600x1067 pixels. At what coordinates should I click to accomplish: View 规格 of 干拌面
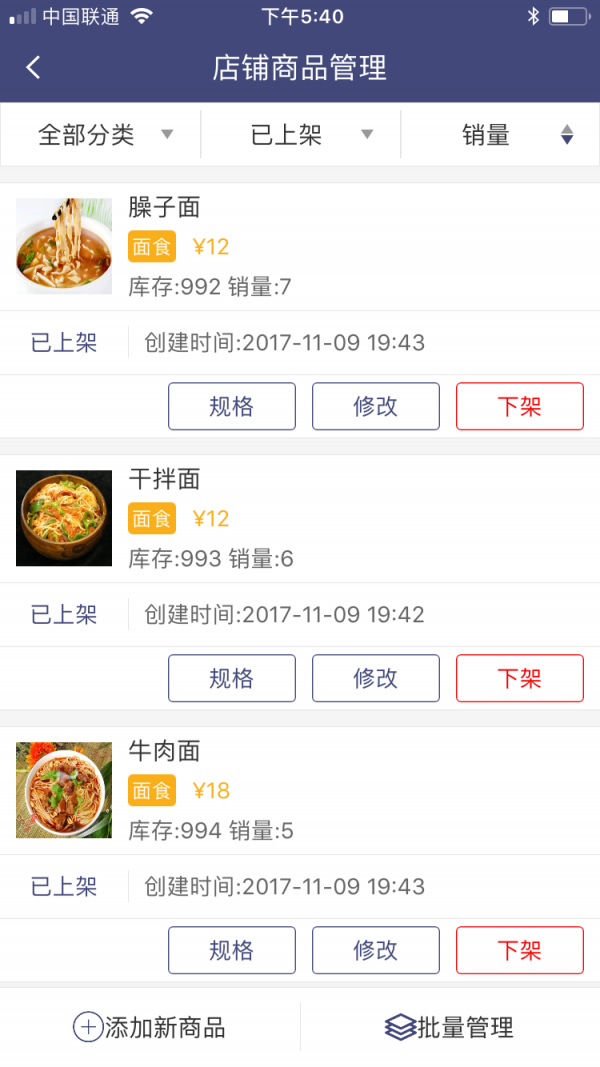tap(232, 678)
